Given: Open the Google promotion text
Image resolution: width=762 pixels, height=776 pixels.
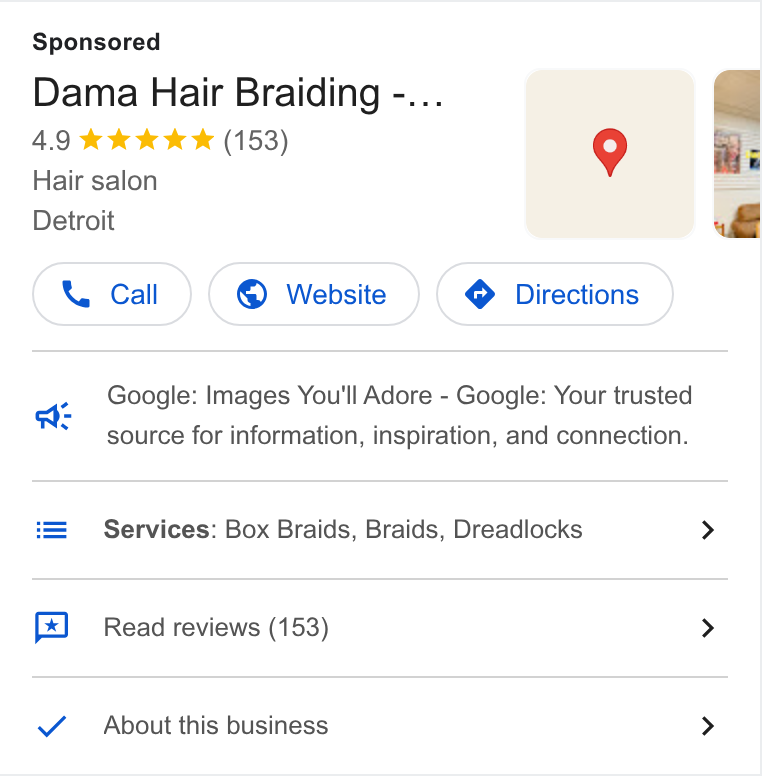Looking at the screenshot, I should 399,415.
